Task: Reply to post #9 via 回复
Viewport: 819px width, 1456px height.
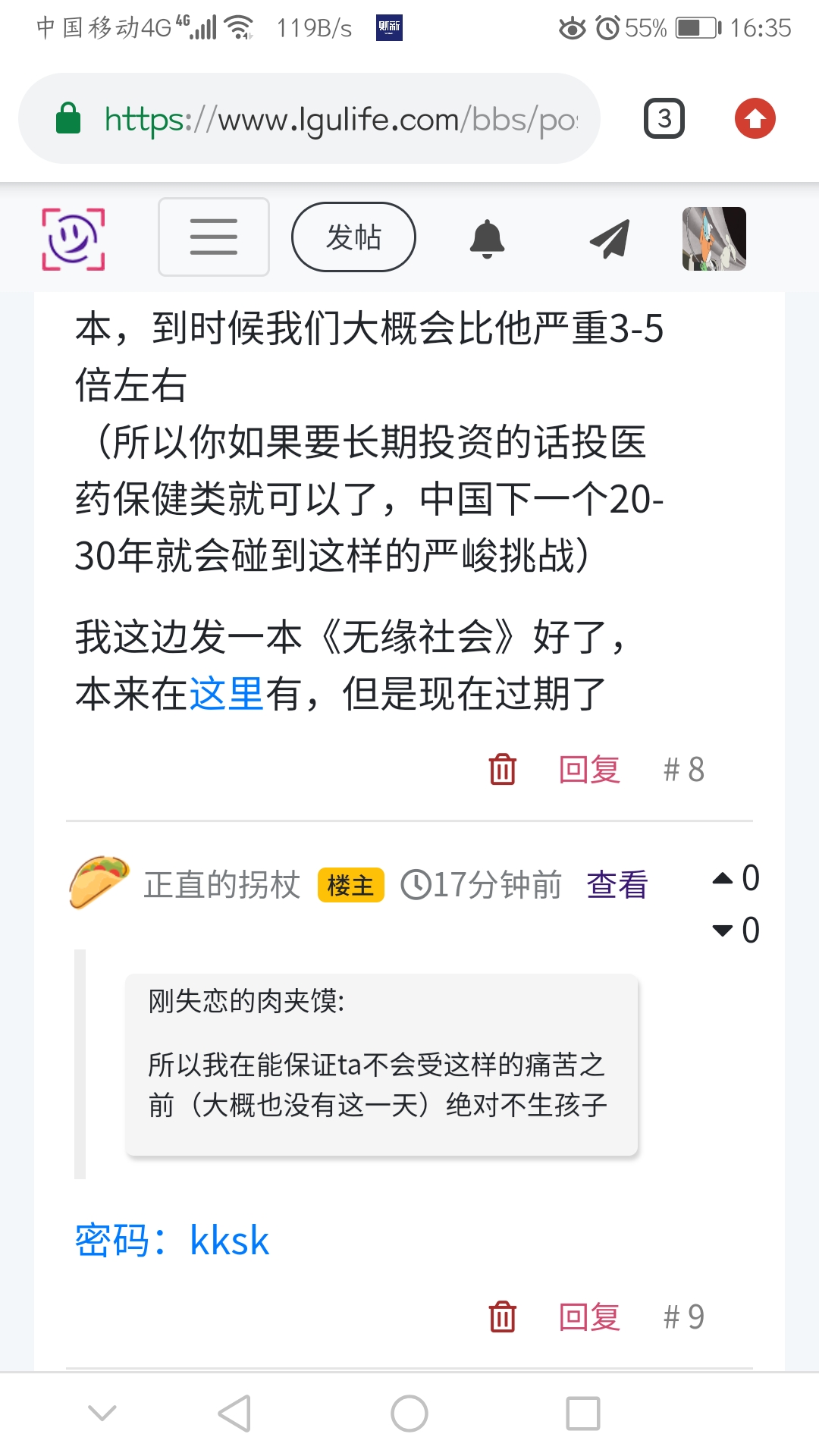Action: pyautogui.click(x=589, y=1316)
